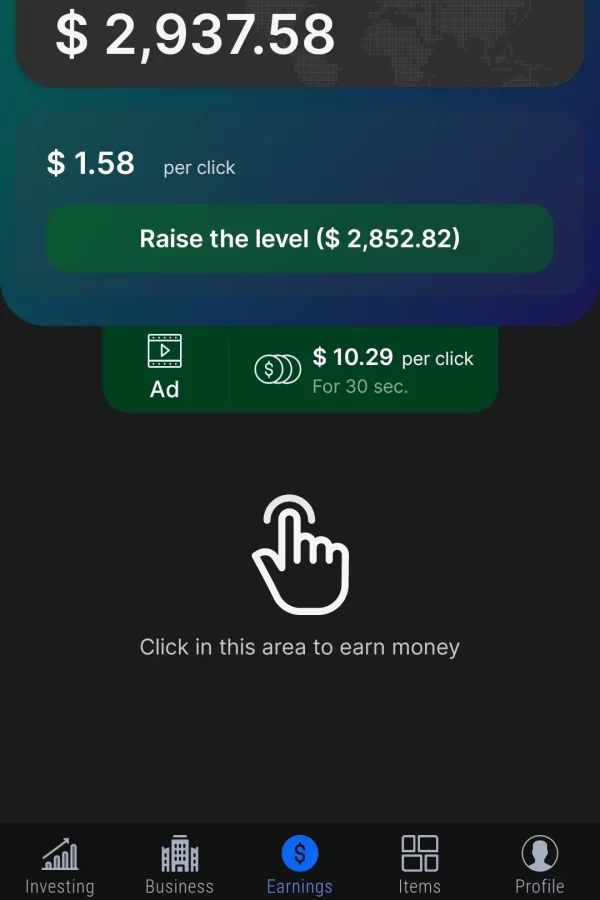Switch to the Investing tab
This screenshot has width=600, height=900.
[x=60, y=865]
